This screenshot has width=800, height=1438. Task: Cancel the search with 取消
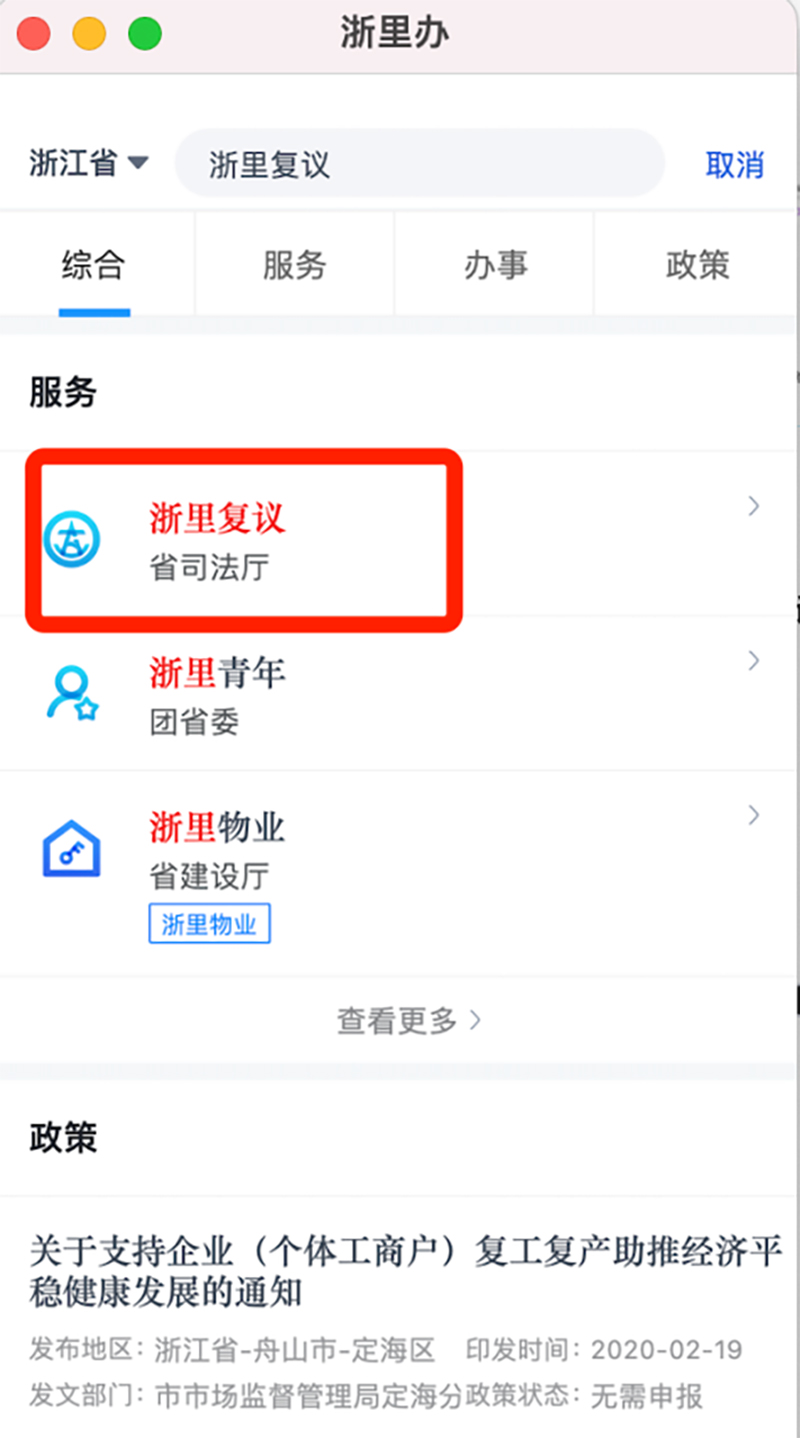(734, 164)
